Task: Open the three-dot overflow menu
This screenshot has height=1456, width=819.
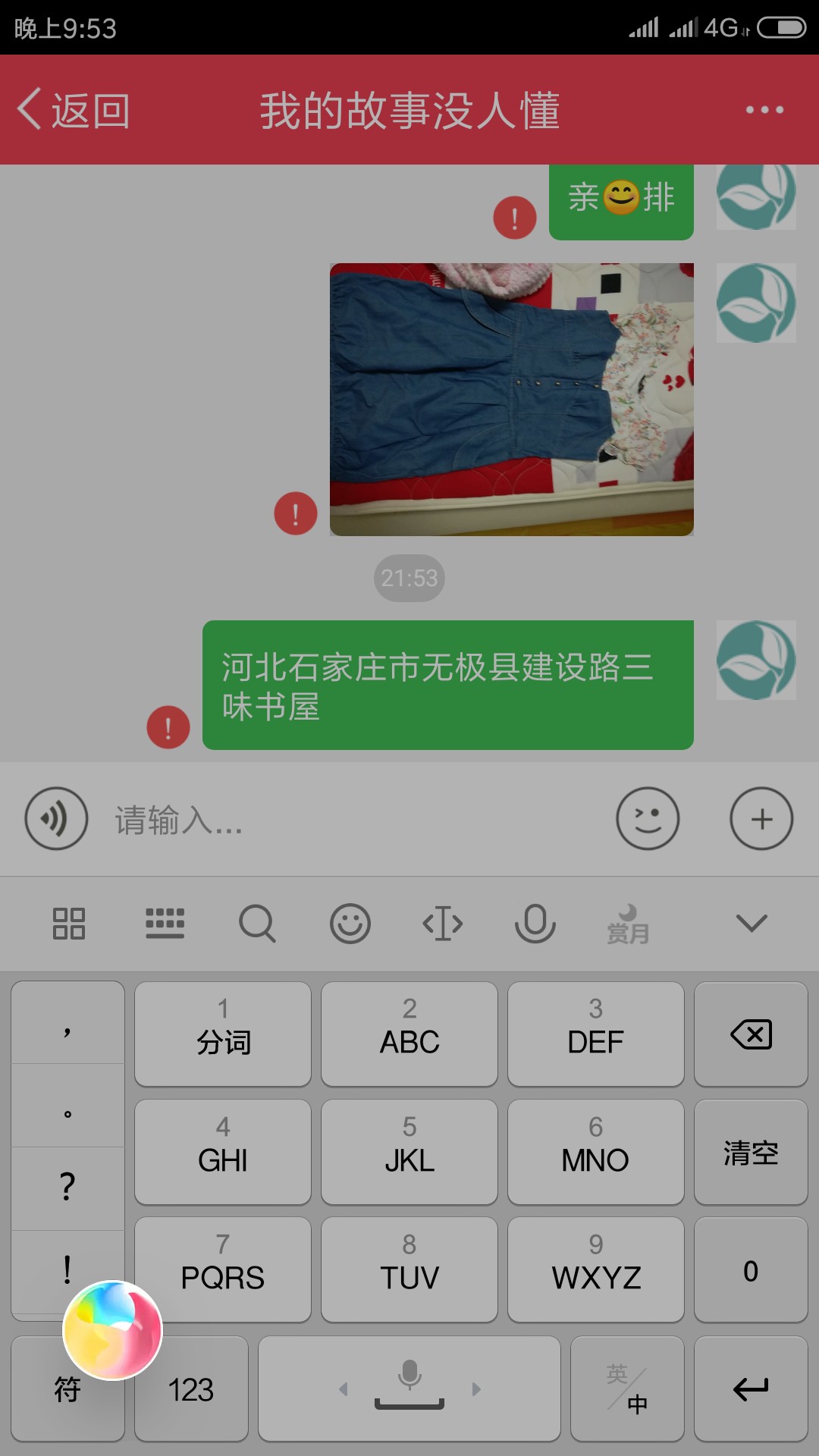Action: (x=764, y=110)
